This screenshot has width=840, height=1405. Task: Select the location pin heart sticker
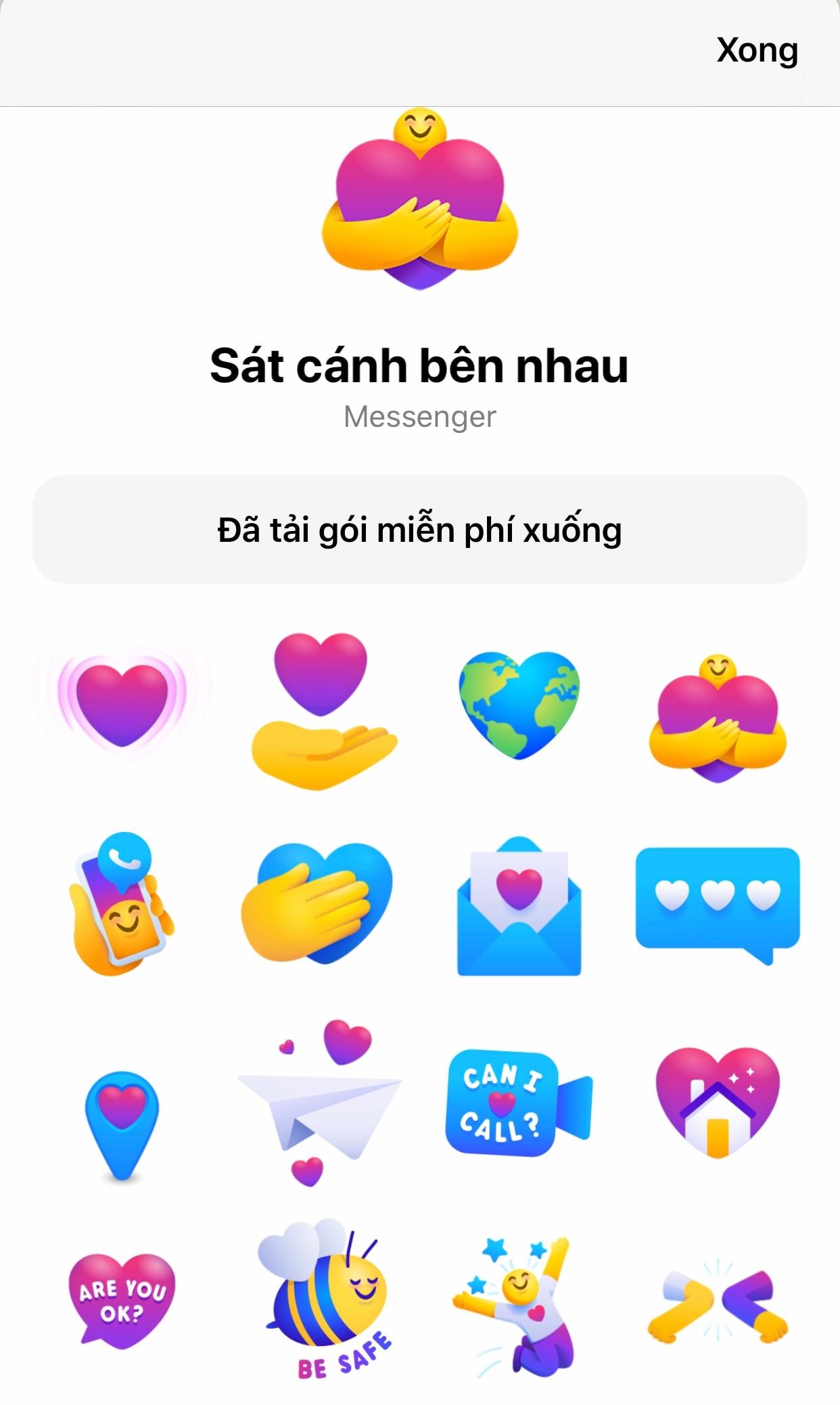pyautogui.click(x=122, y=1123)
